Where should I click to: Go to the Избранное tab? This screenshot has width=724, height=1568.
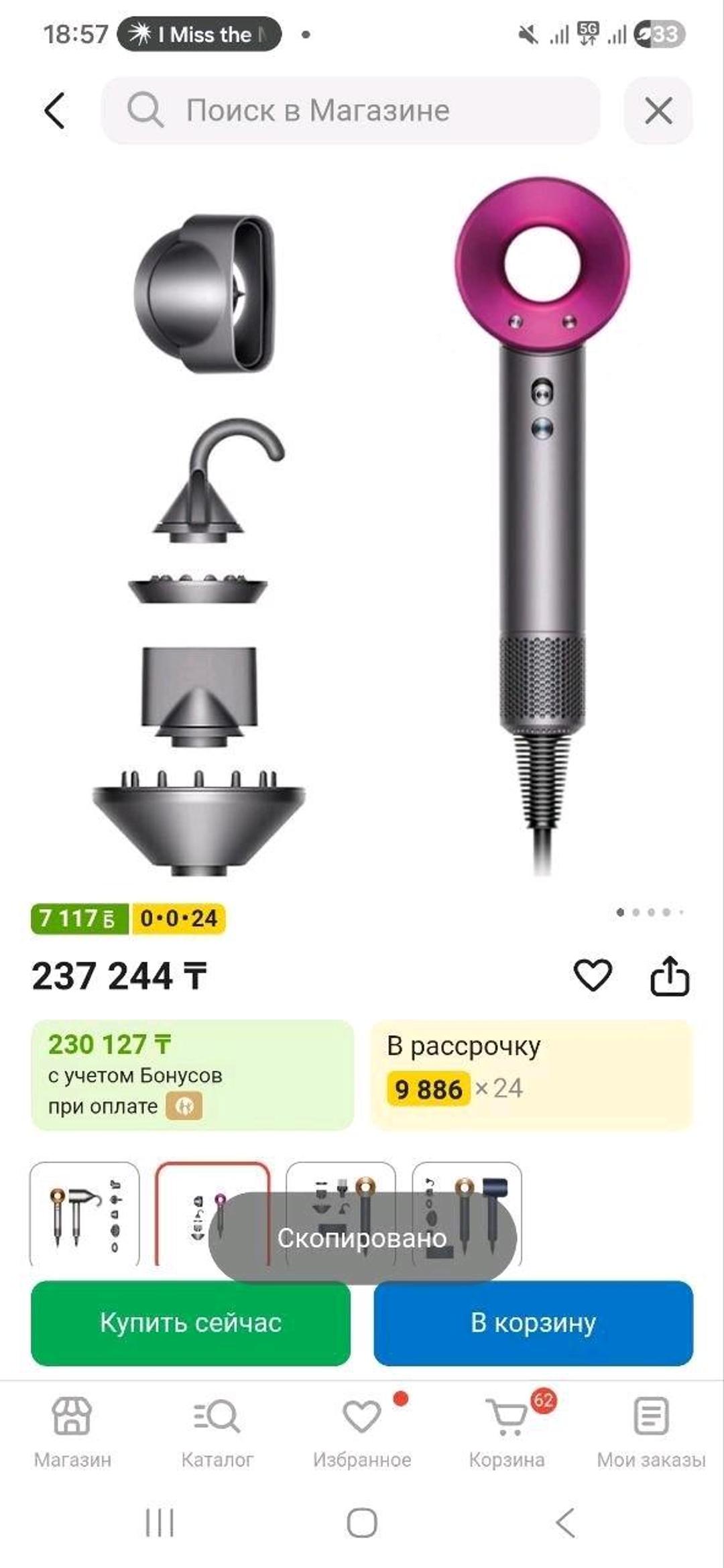[x=362, y=1433]
